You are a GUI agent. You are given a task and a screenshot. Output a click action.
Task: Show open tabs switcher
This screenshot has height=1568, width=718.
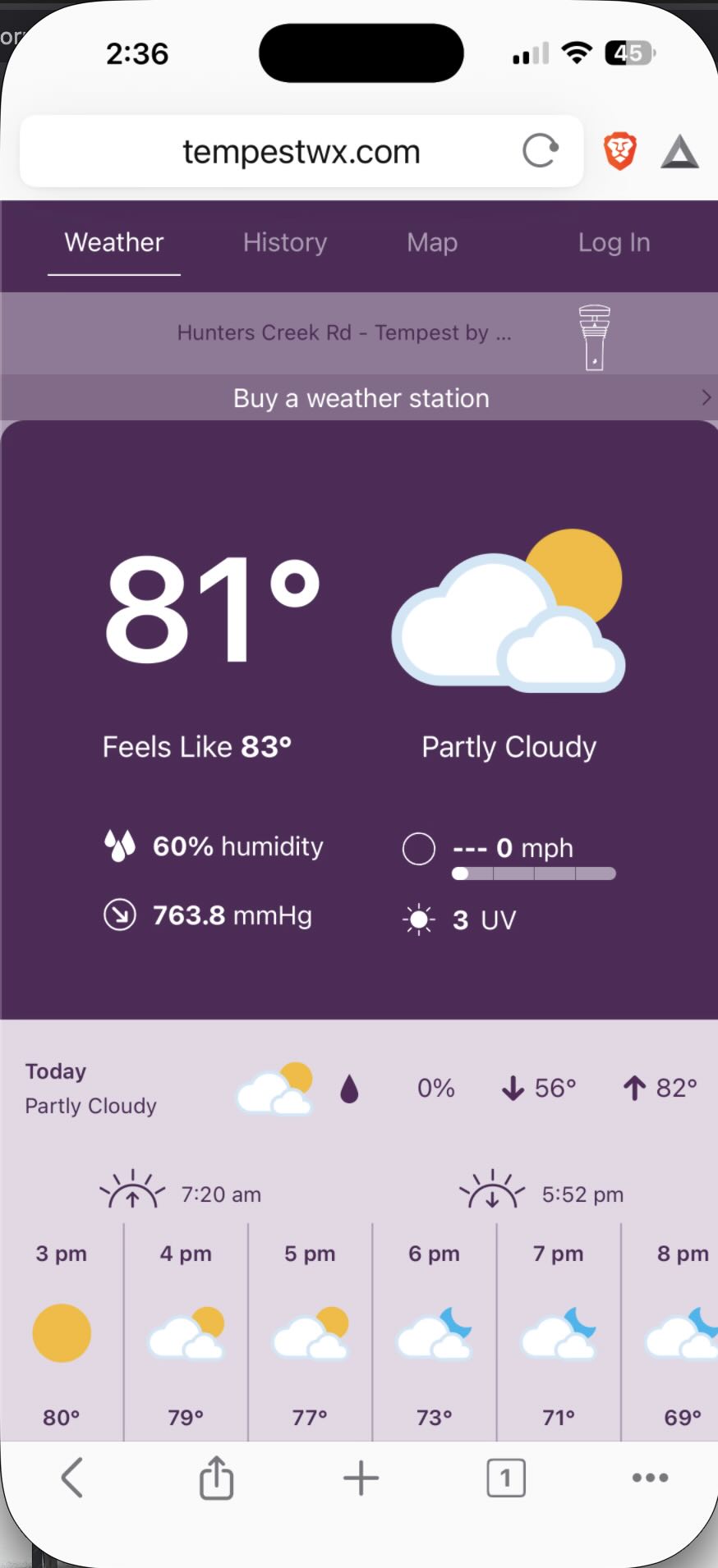pyautogui.click(x=505, y=1478)
